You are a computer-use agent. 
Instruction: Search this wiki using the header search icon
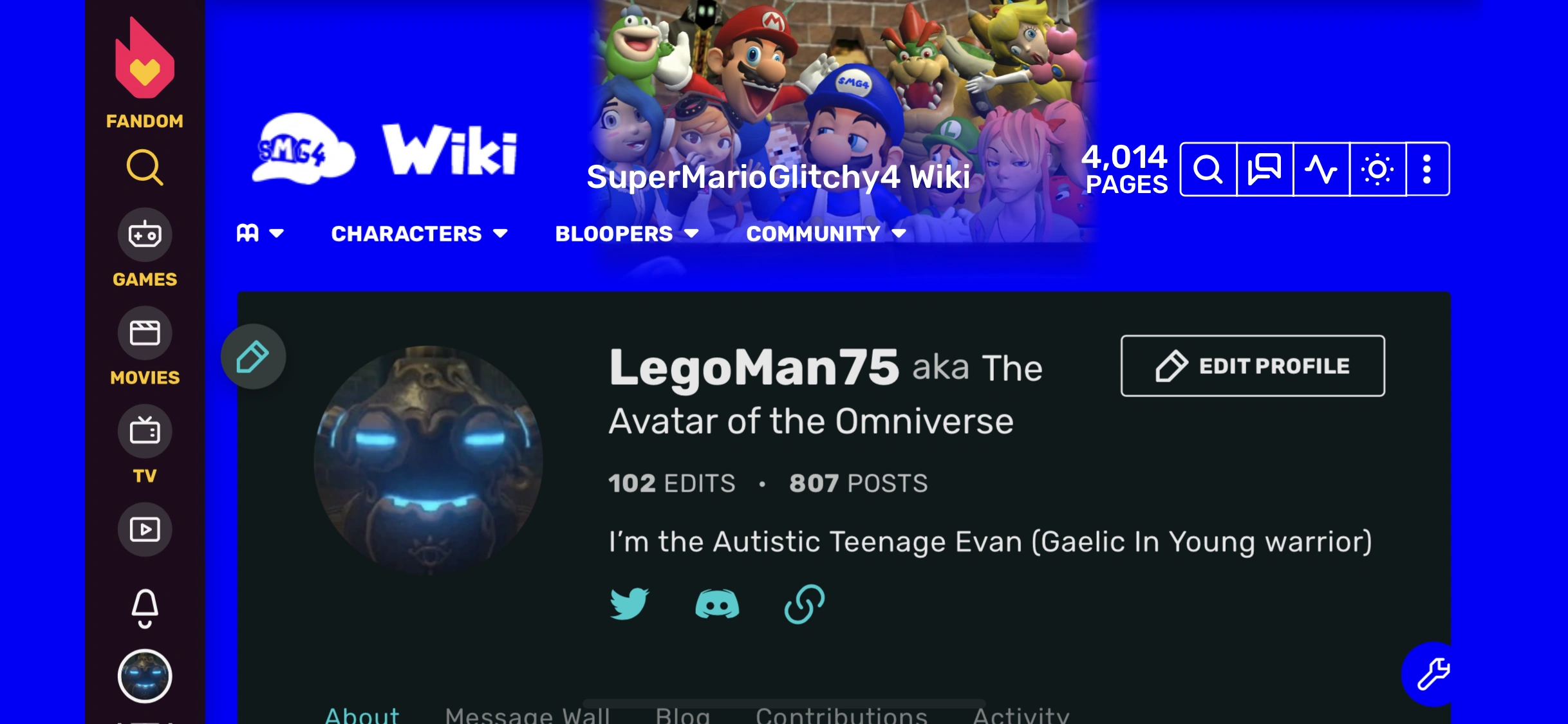(x=1208, y=169)
